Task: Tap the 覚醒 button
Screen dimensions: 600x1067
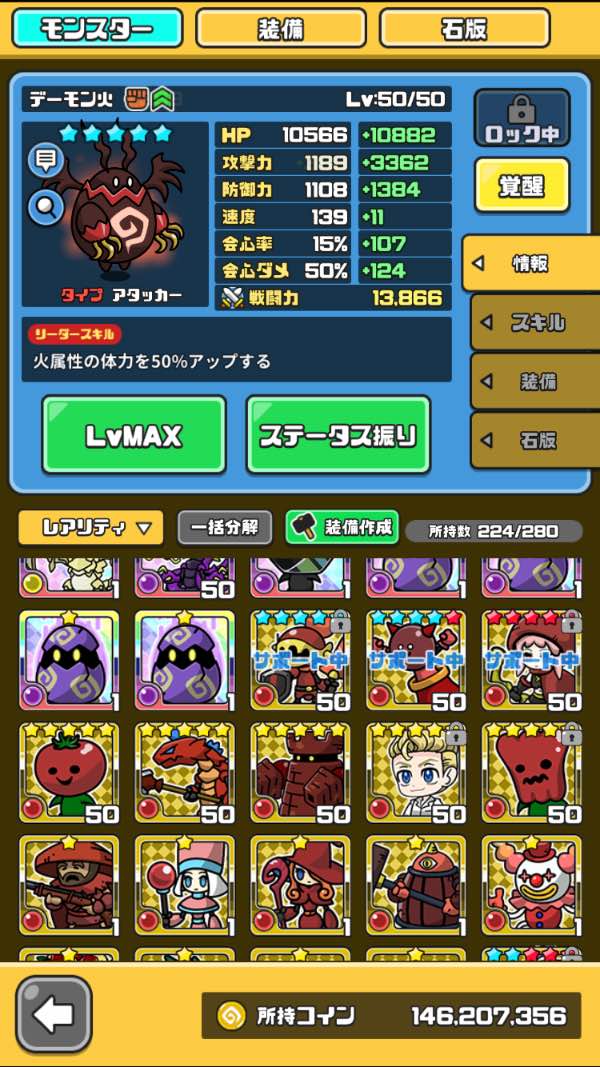Action: 521,185
